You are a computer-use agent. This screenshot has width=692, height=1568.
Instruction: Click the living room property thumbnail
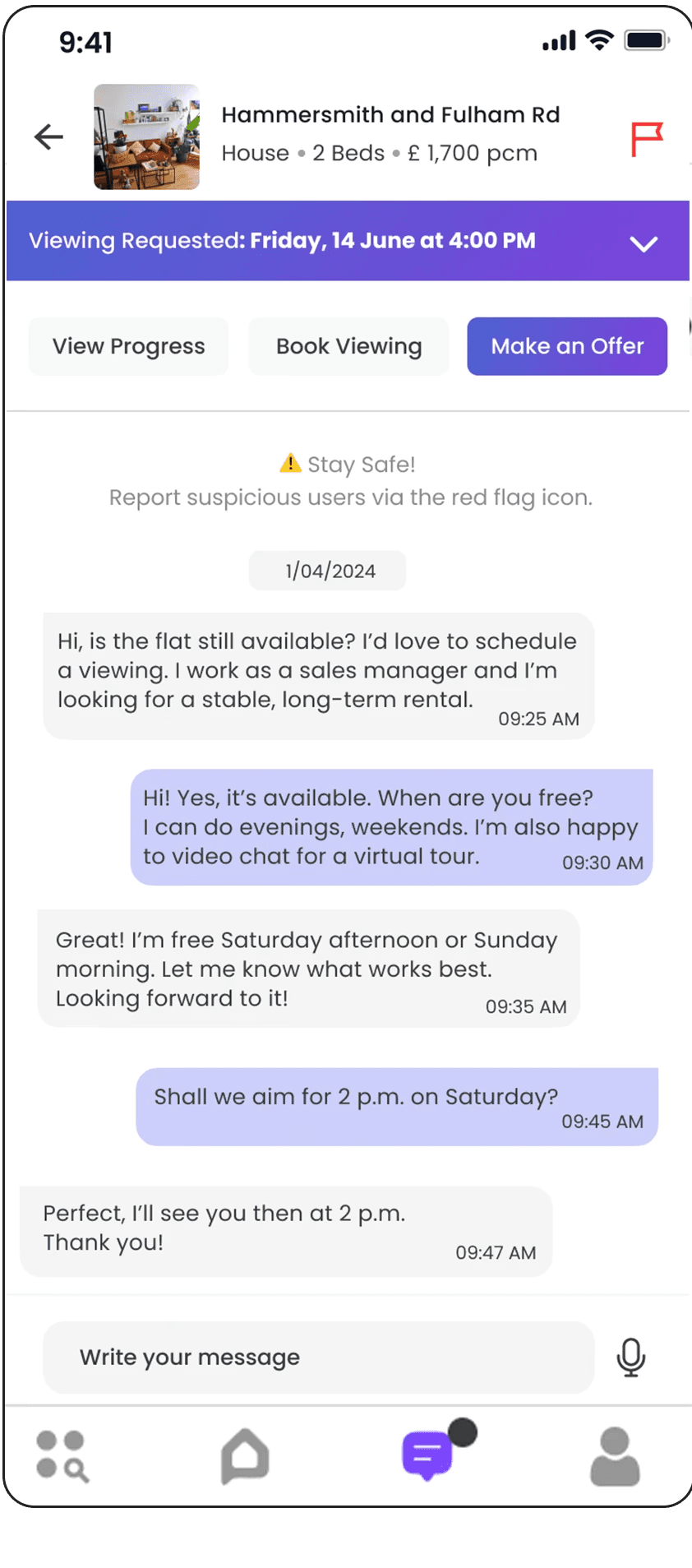pos(147,136)
